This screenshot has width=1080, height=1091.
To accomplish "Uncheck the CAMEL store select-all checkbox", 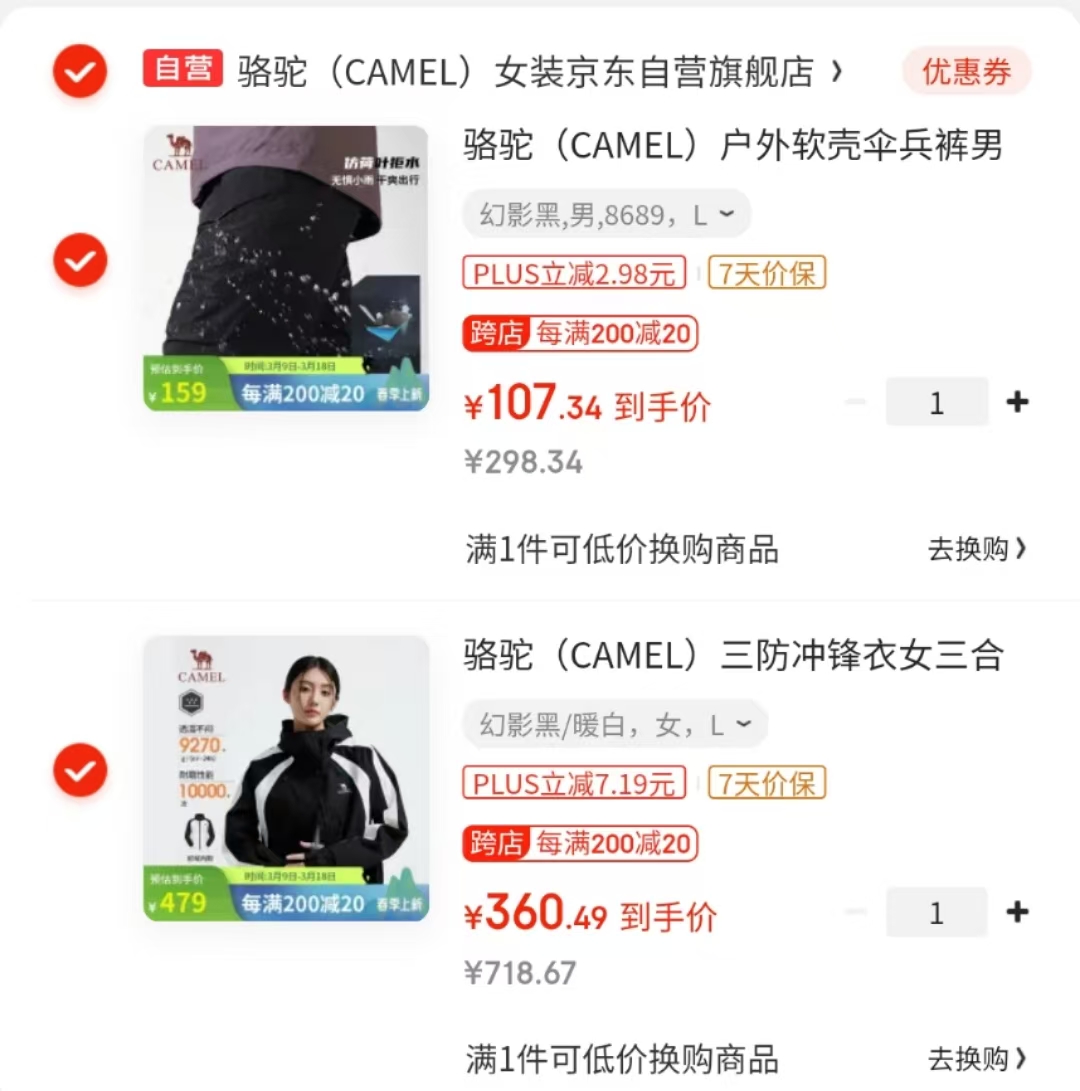I will (x=80, y=71).
